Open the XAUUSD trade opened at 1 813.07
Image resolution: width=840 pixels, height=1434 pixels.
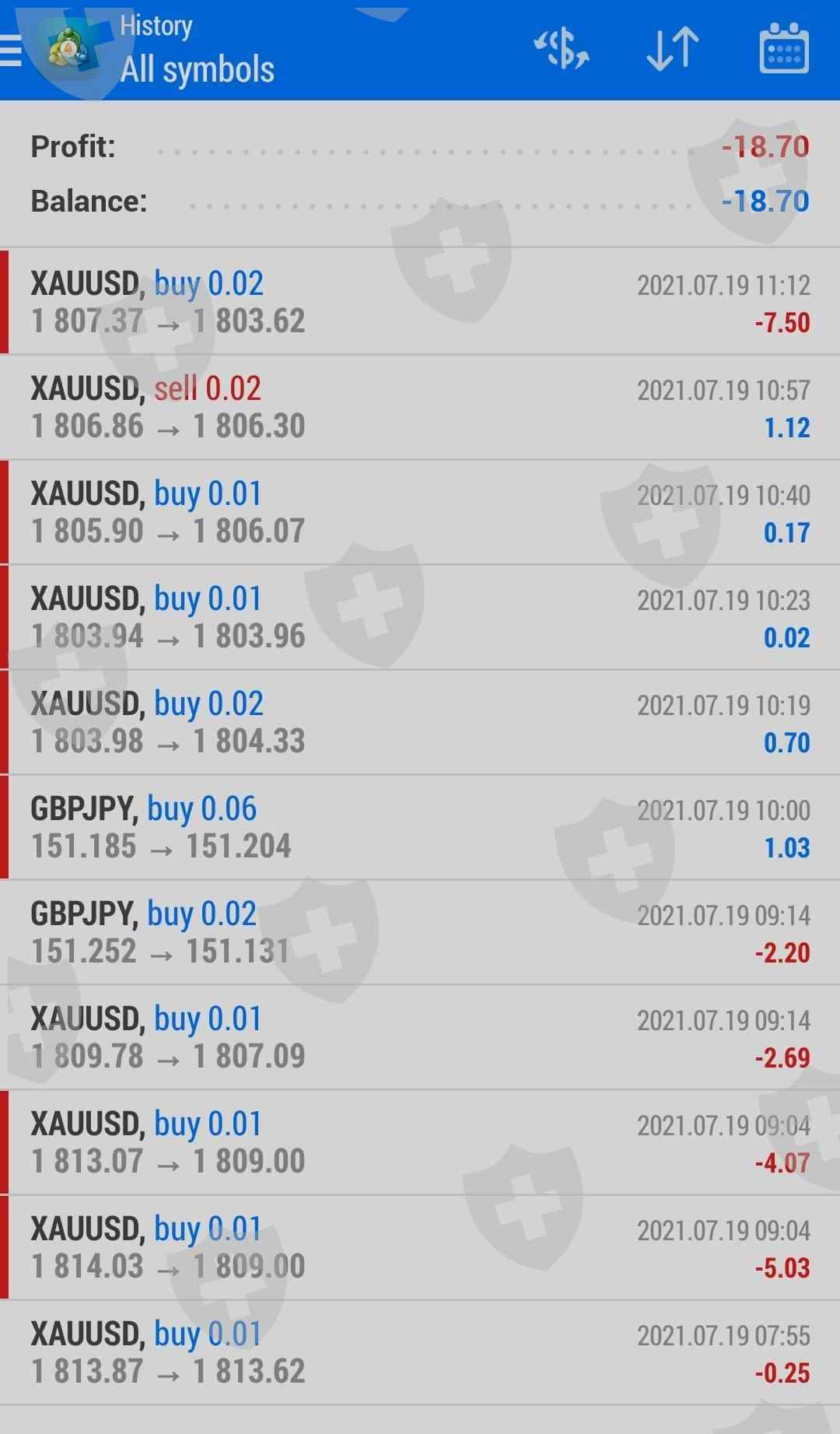click(420, 1142)
